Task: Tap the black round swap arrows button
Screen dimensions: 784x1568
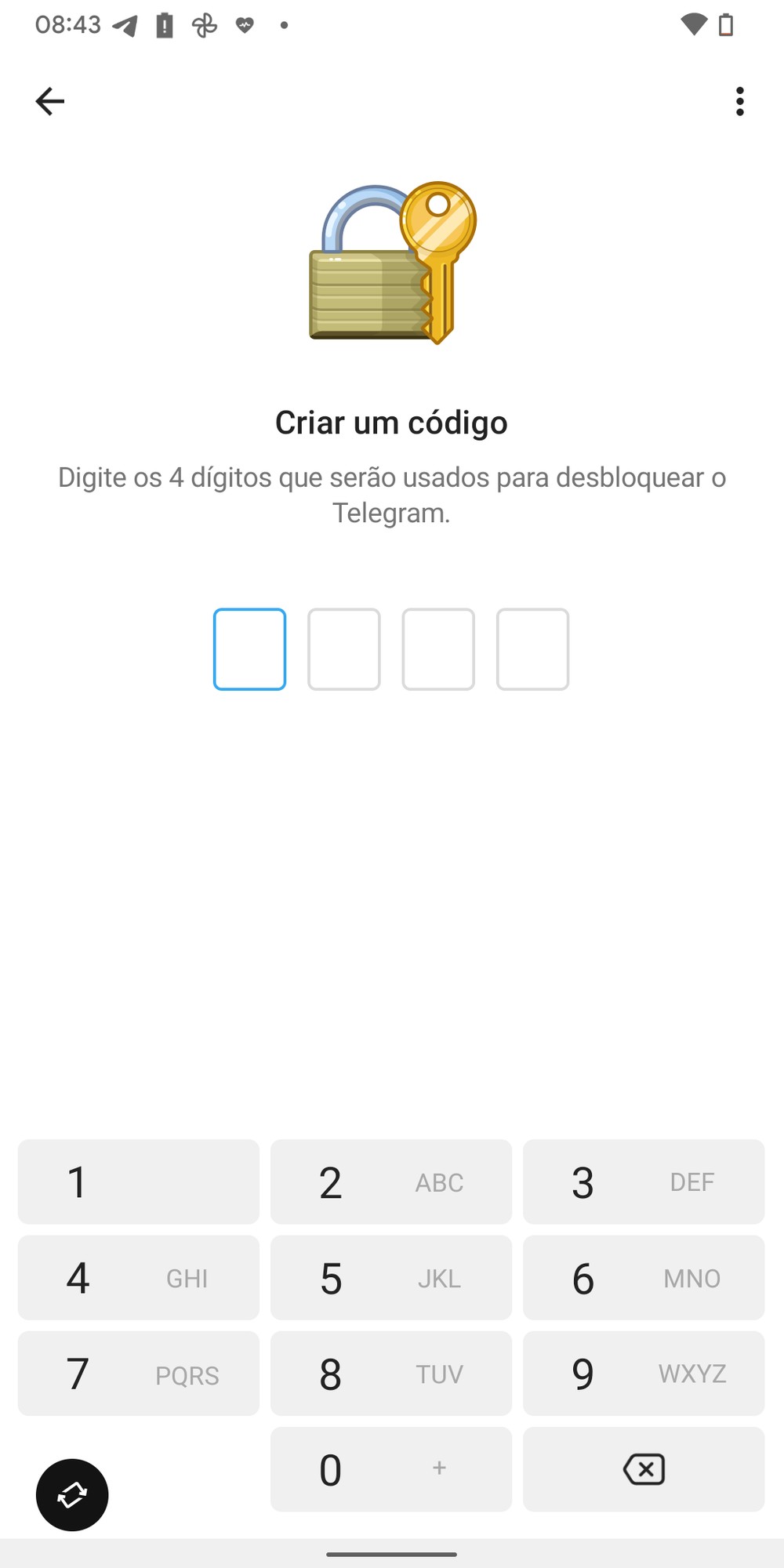Action: point(72,1495)
